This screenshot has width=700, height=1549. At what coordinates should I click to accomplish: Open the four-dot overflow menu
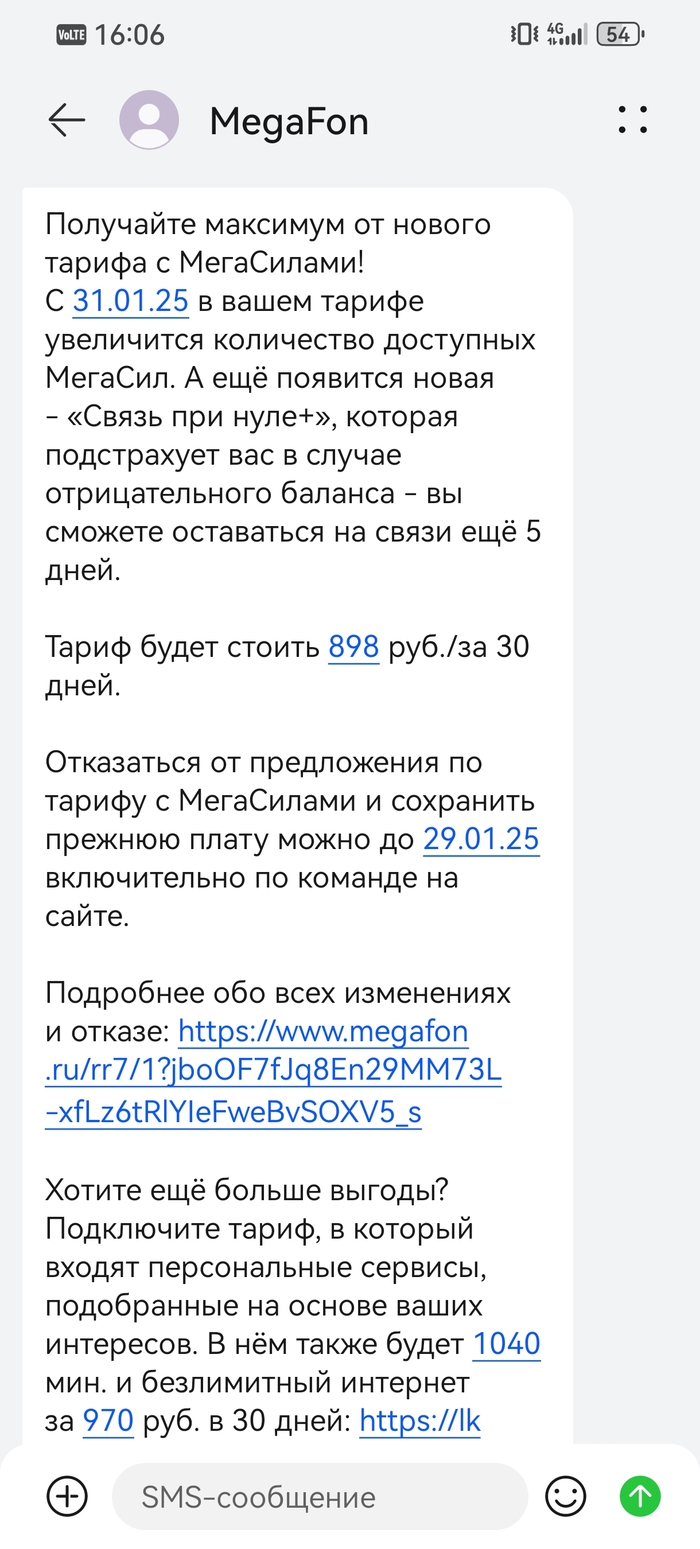(632, 121)
